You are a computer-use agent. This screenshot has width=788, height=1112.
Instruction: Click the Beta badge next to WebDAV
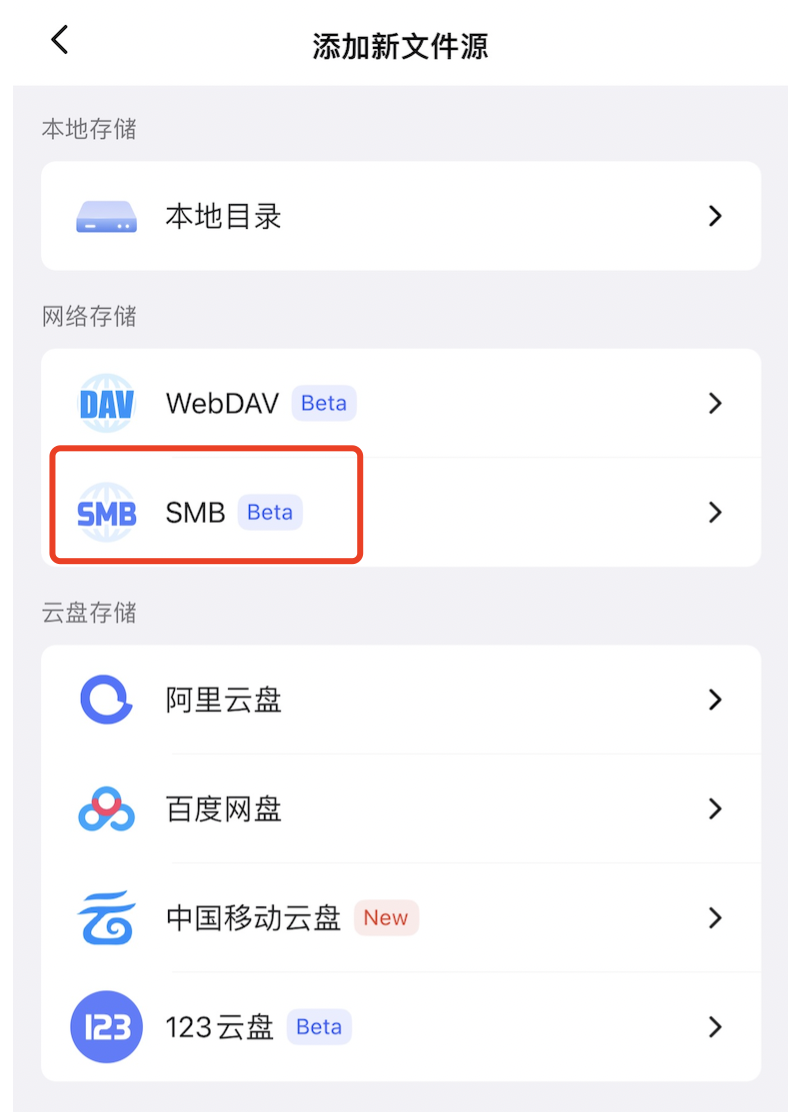(322, 403)
